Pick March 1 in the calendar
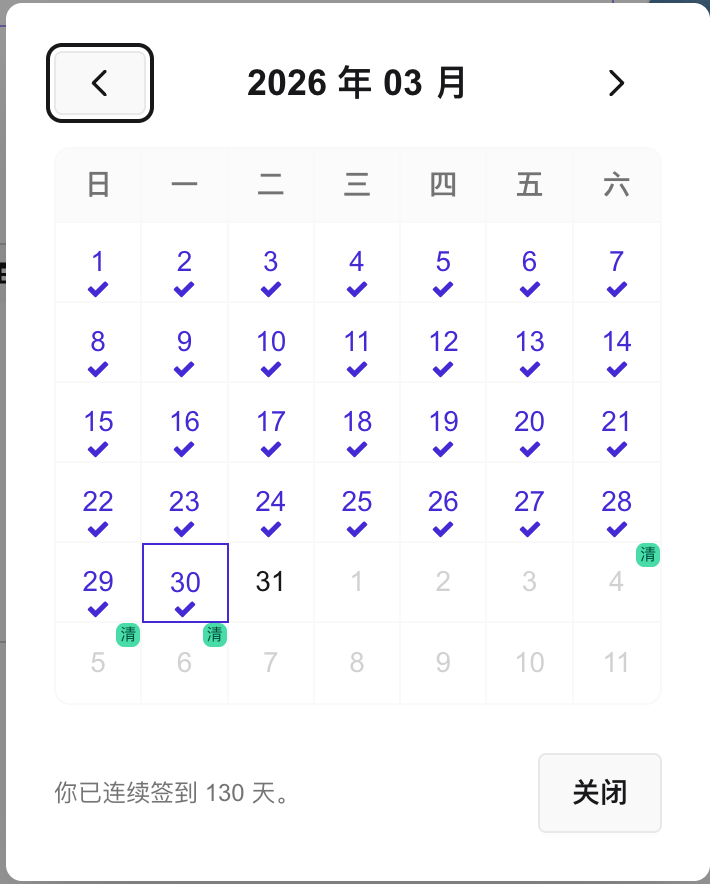 click(x=98, y=264)
